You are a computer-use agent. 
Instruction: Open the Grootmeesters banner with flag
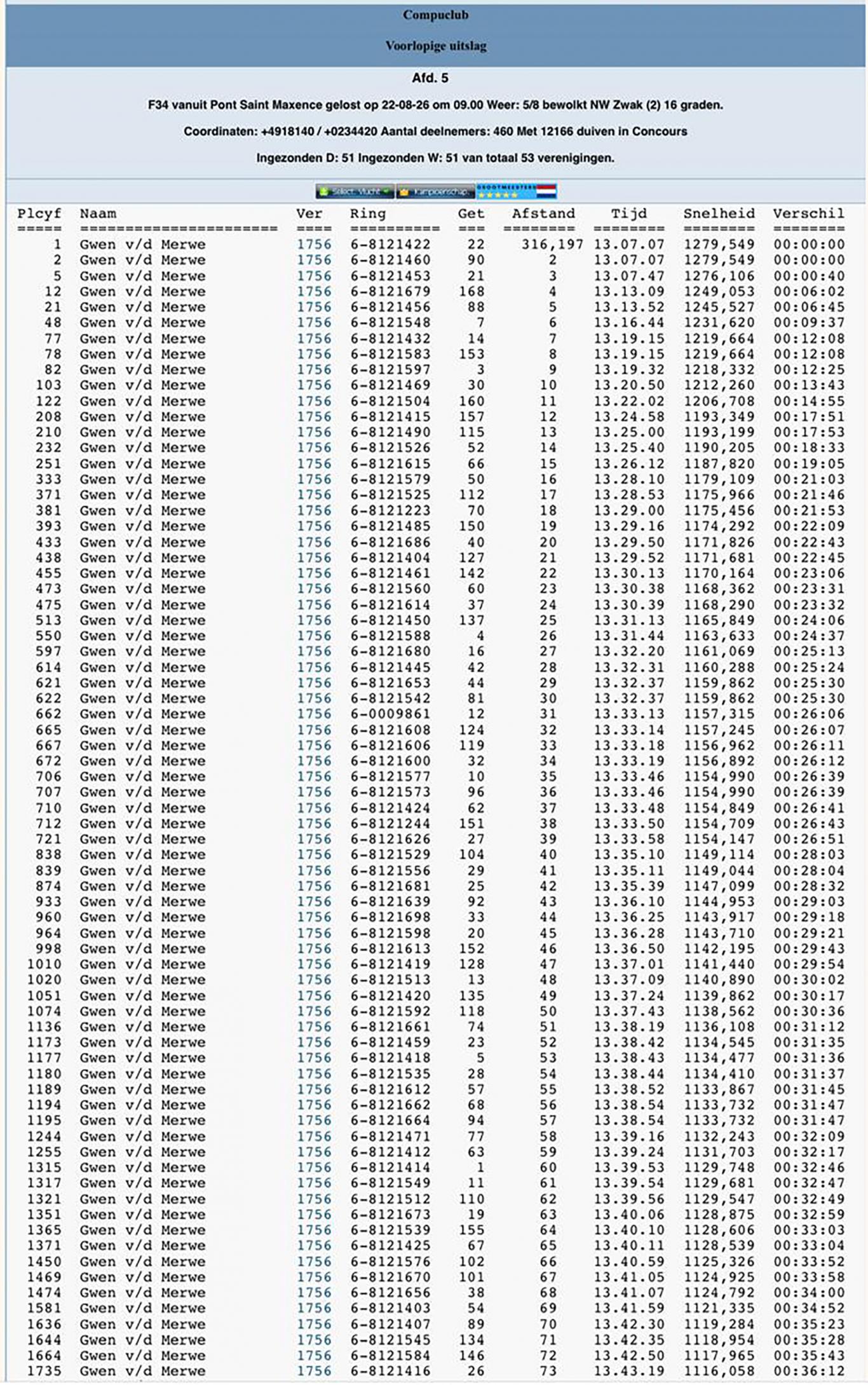coord(517,191)
